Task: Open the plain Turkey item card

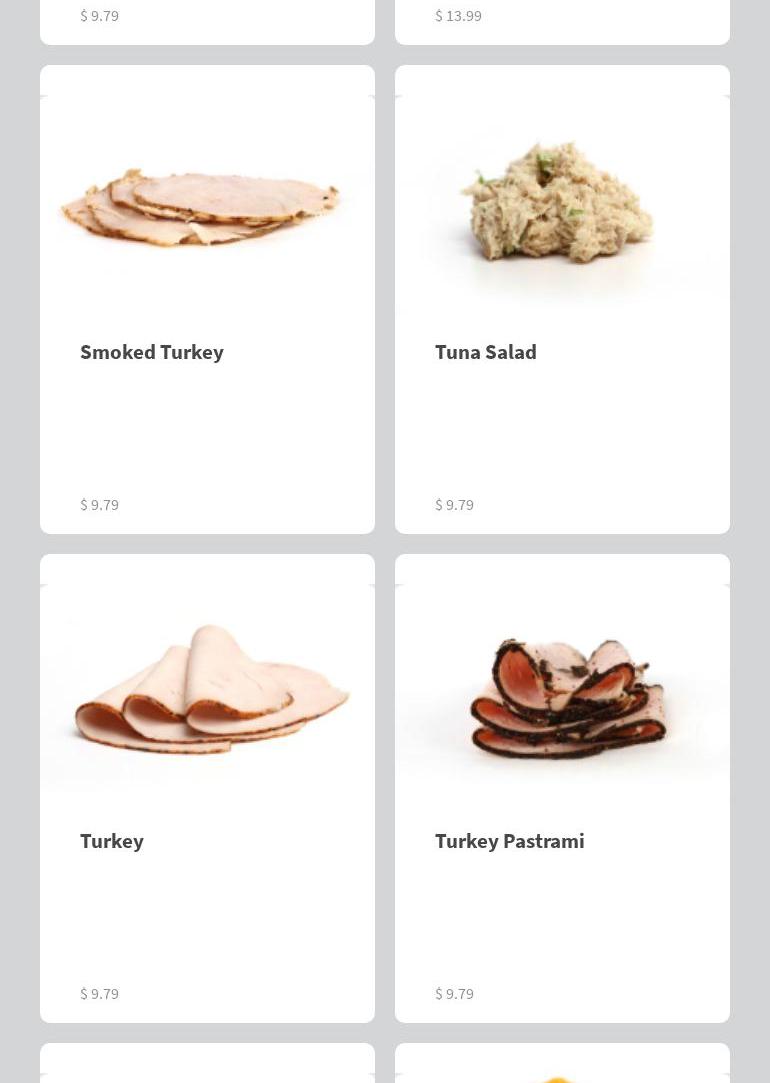Action: [x=207, y=789]
